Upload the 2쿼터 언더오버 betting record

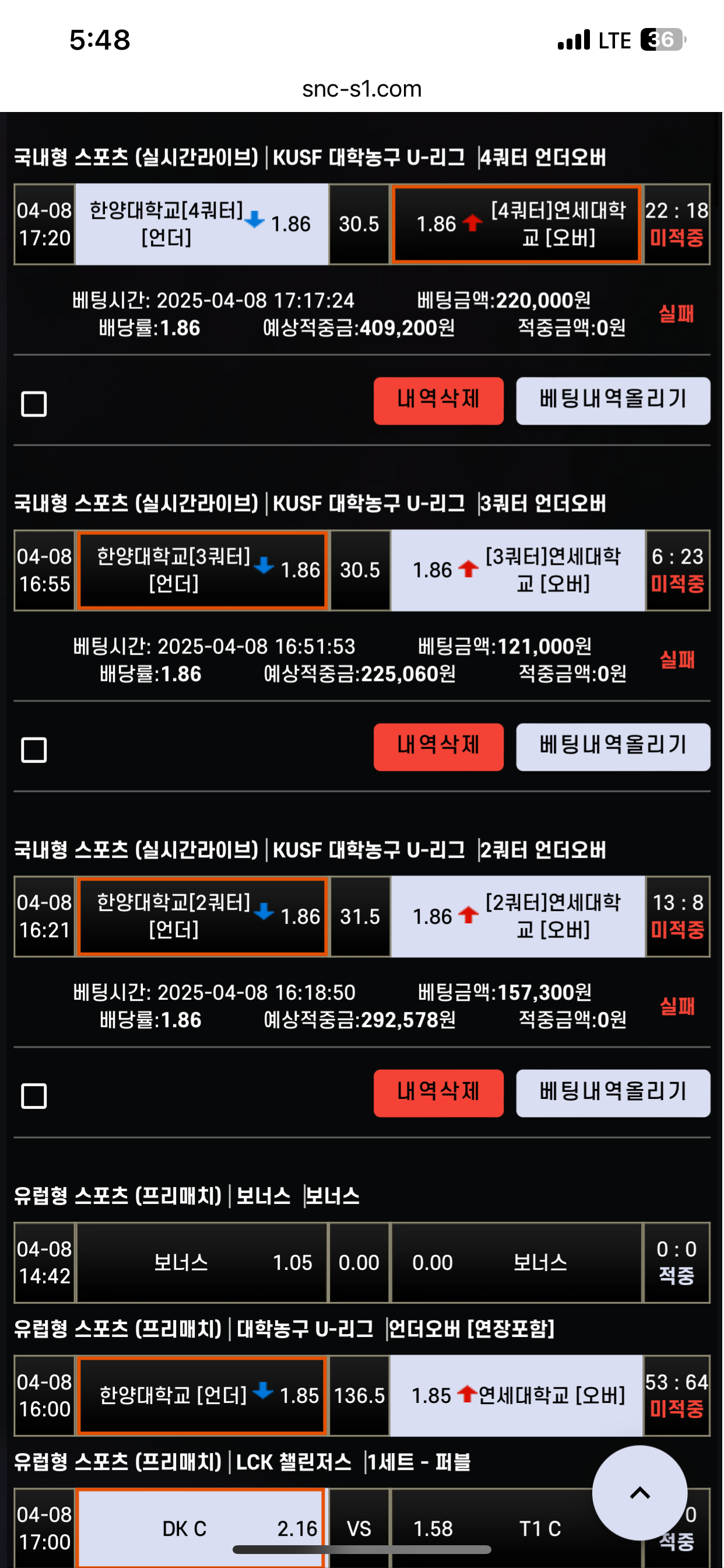pos(613,1094)
